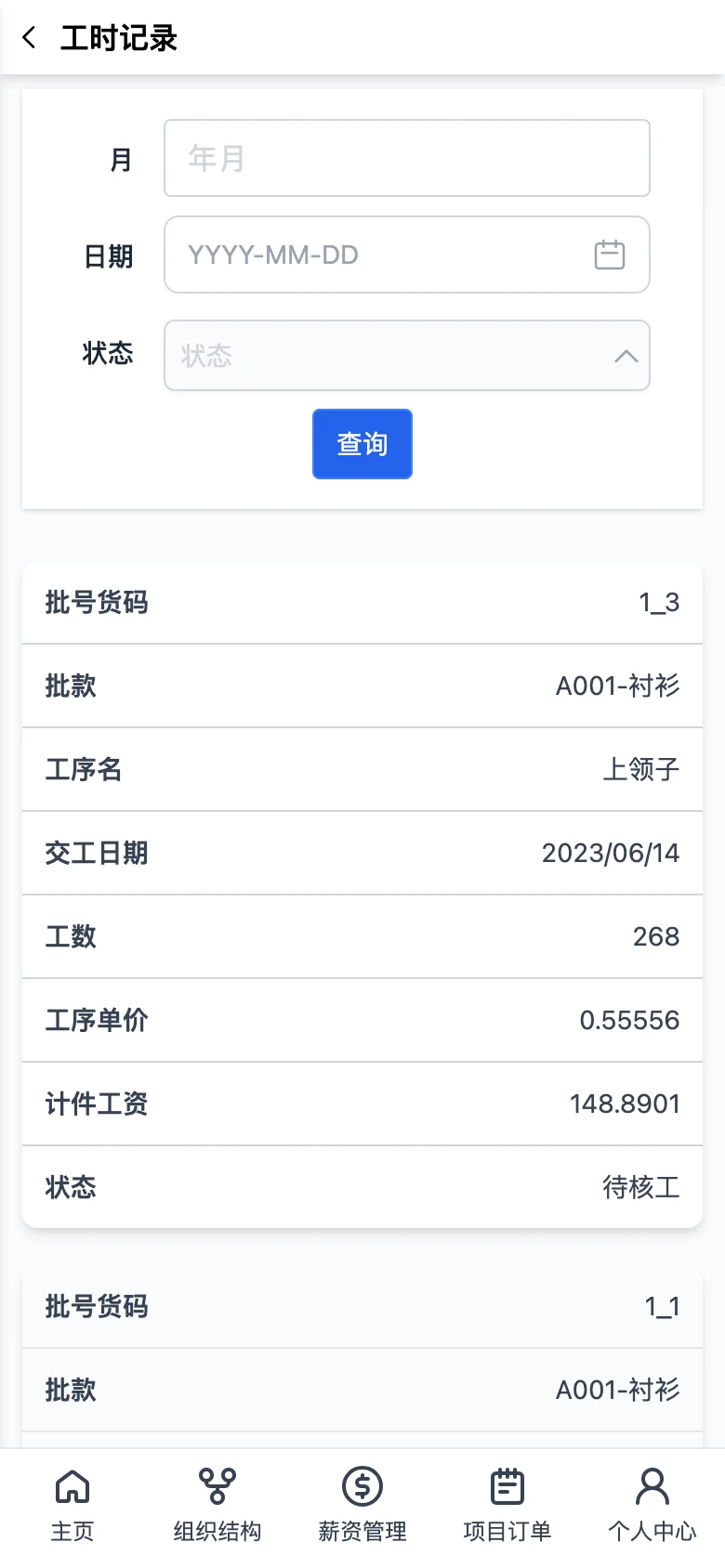This screenshot has height=1568, width=725.
Task: Tap the 交工日期 2023/06/14 value
Action: click(611, 853)
